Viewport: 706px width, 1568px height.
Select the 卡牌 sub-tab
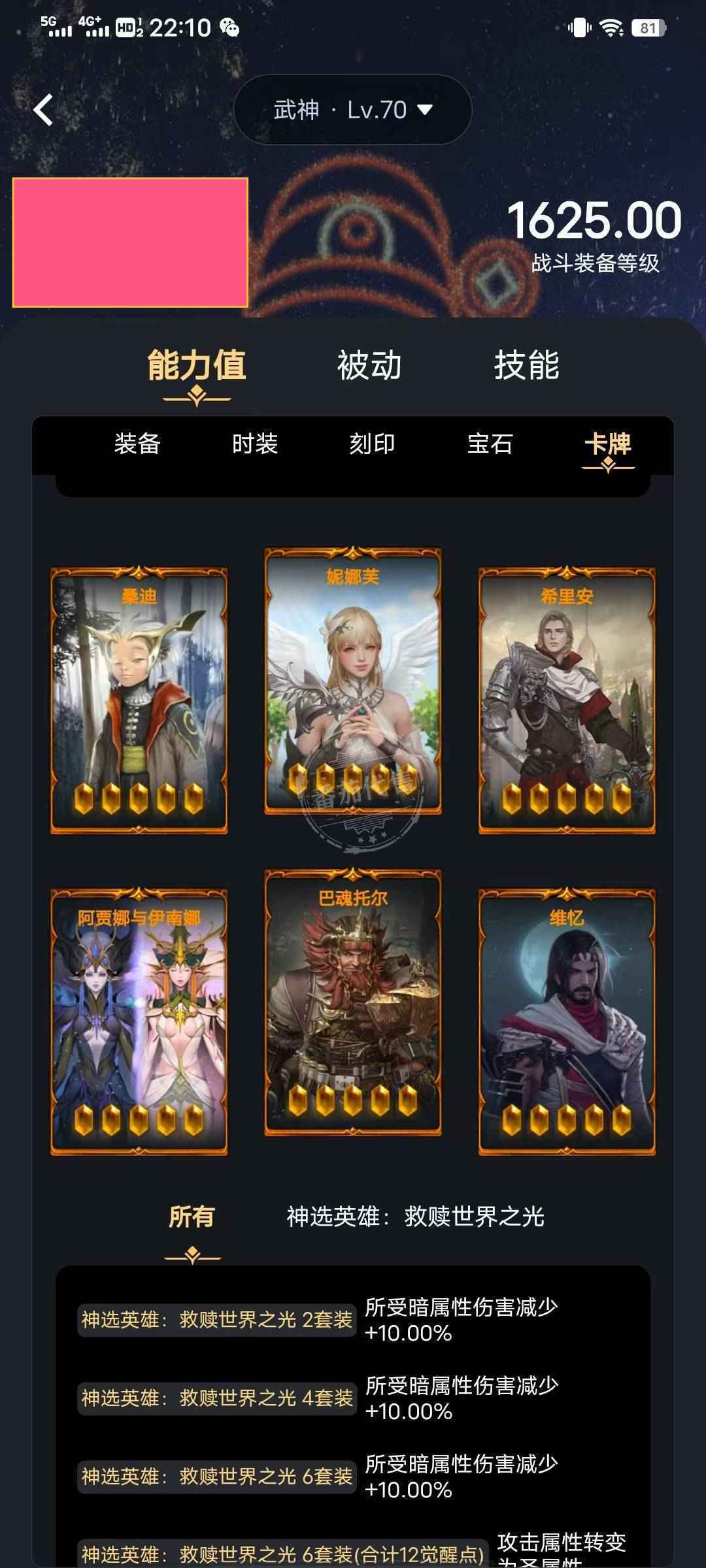pos(608,444)
